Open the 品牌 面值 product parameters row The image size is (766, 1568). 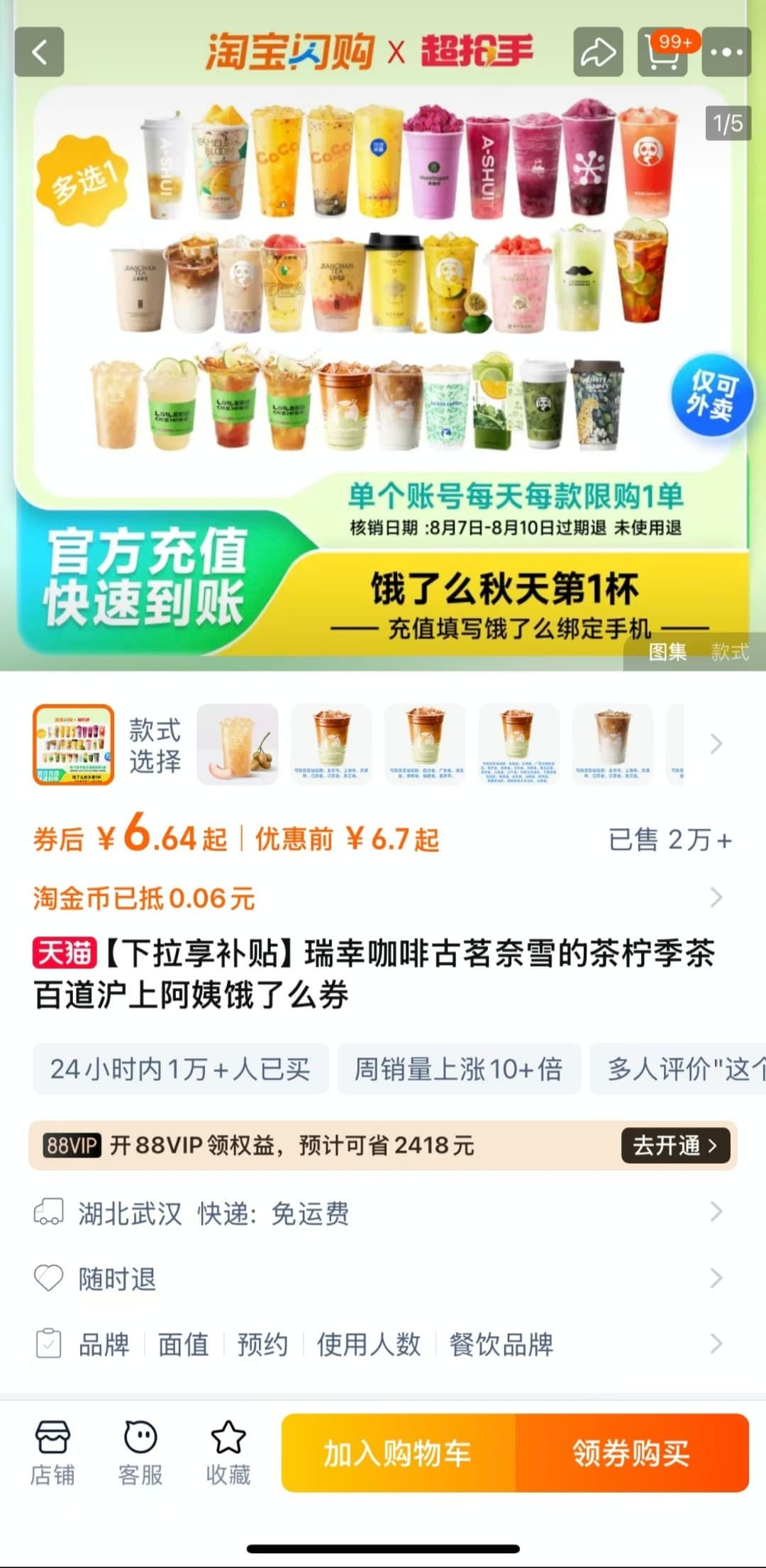coord(383,1343)
